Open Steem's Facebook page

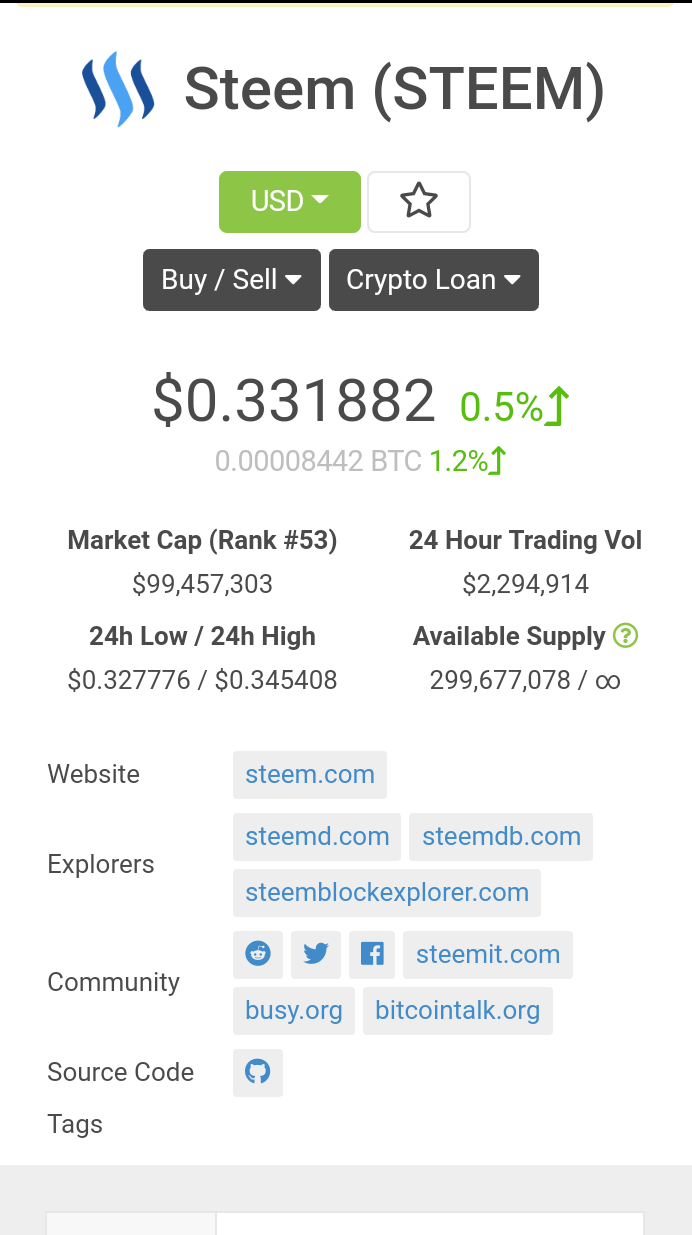point(372,955)
